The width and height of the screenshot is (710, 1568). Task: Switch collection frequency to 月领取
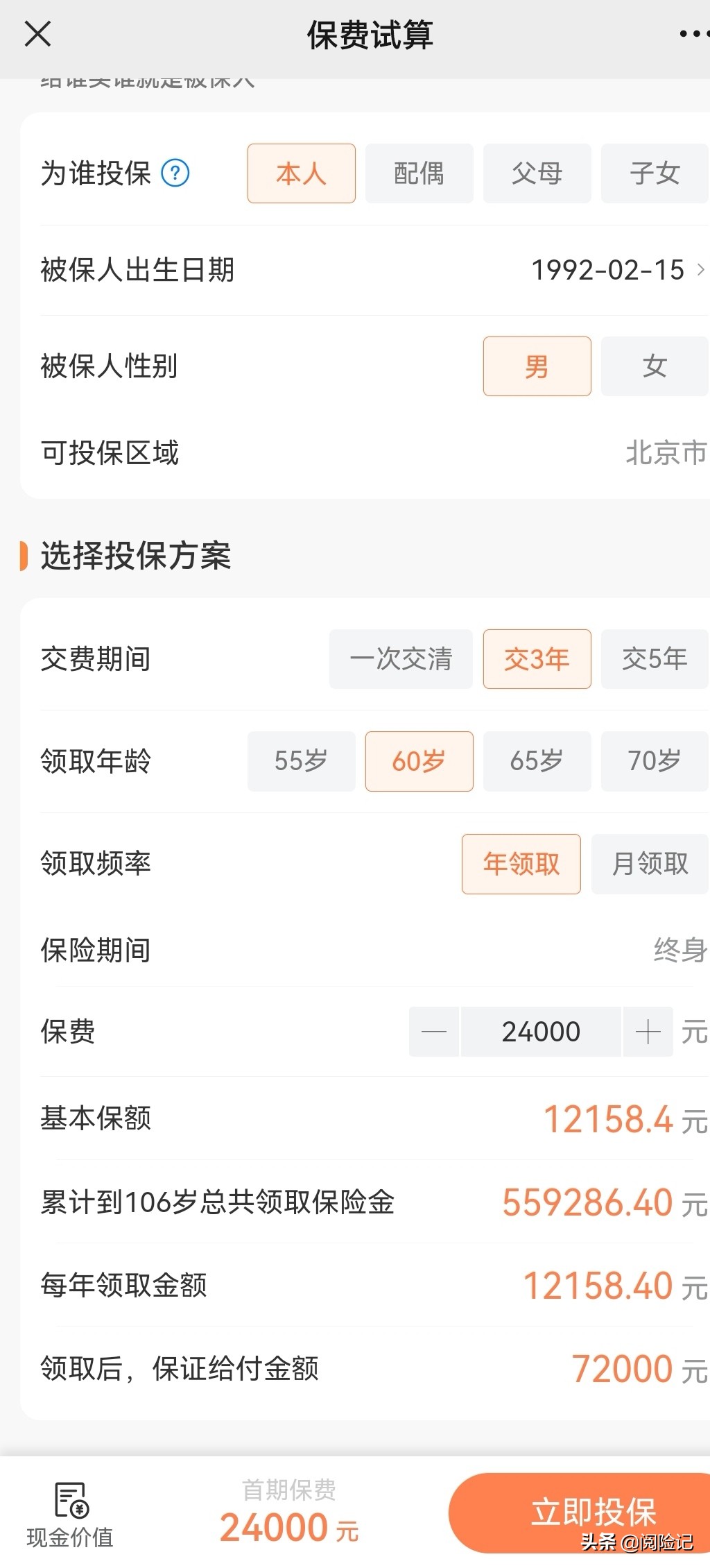click(x=649, y=864)
